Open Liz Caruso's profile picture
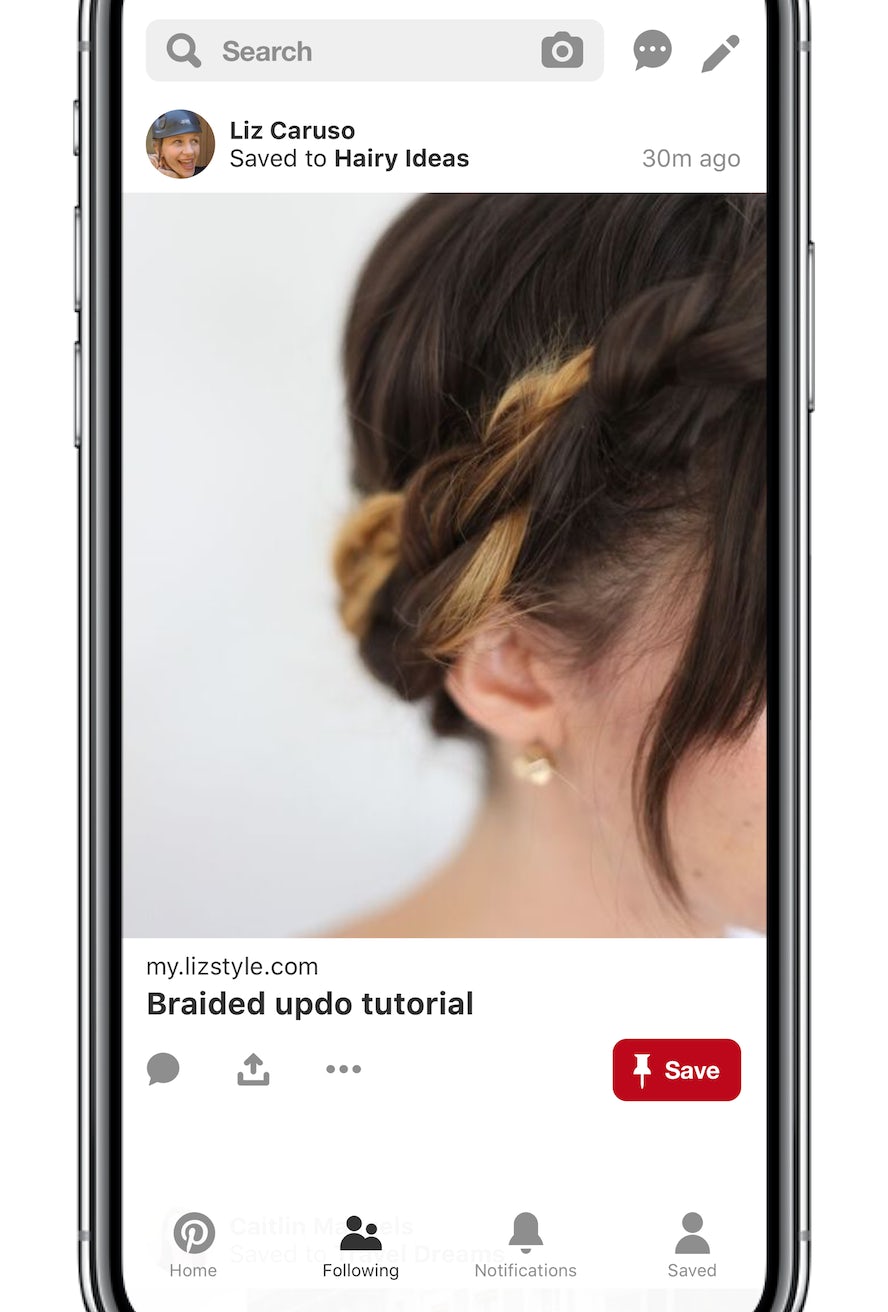Image resolution: width=888 pixels, height=1312 pixels. coord(181,144)
